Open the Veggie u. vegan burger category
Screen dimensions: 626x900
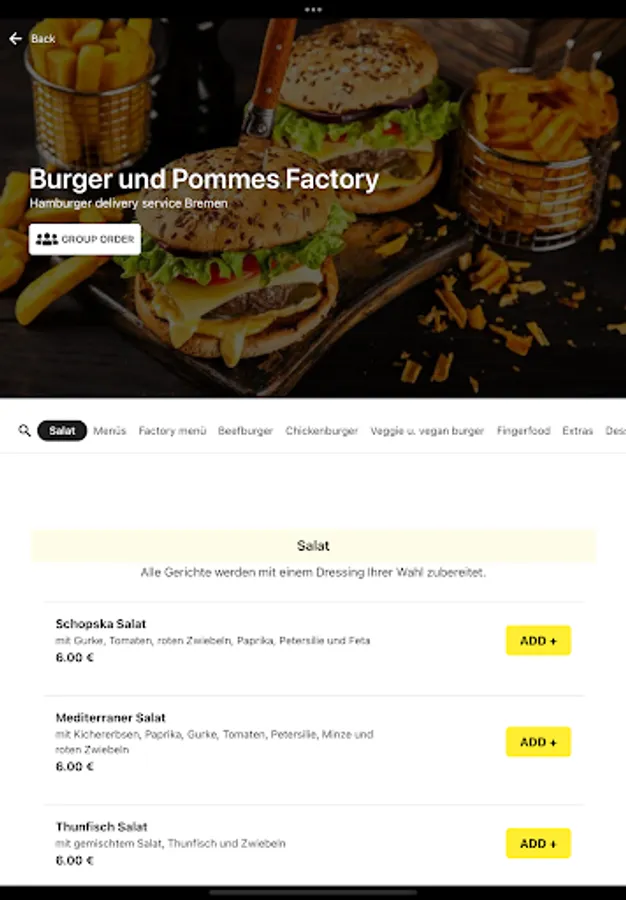(x=427, y=431)
